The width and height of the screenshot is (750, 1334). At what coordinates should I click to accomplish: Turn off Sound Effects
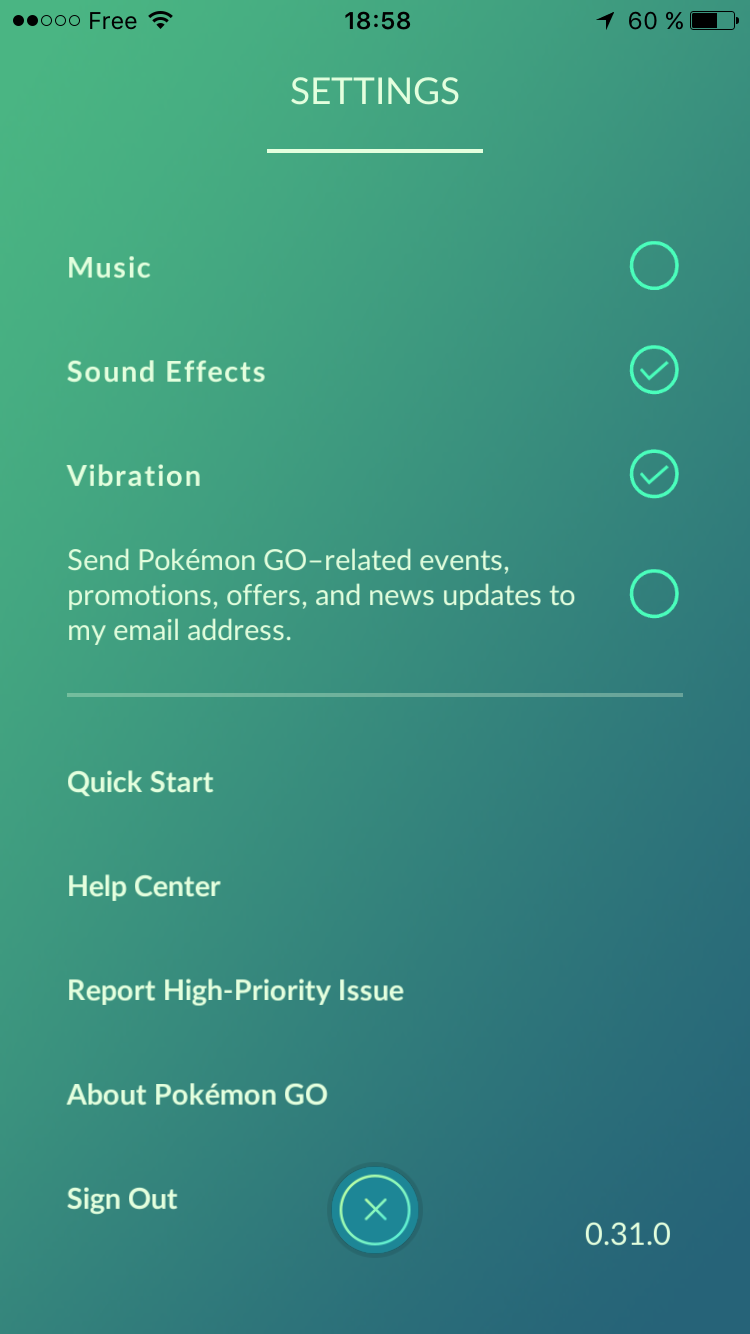pyautogui.click(x=654, y=371)
